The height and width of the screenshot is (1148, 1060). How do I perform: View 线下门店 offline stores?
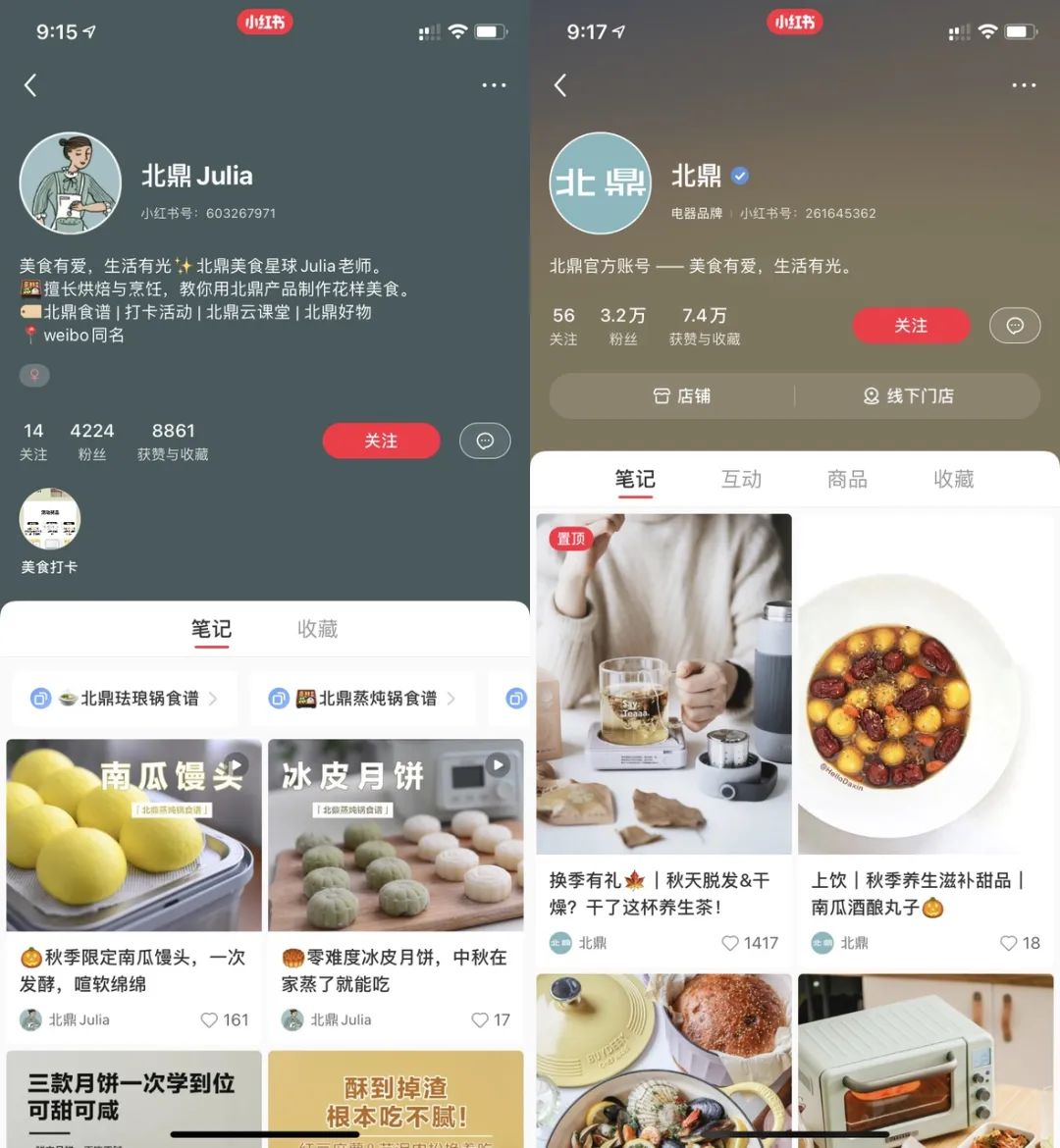(x=909, y=396)
